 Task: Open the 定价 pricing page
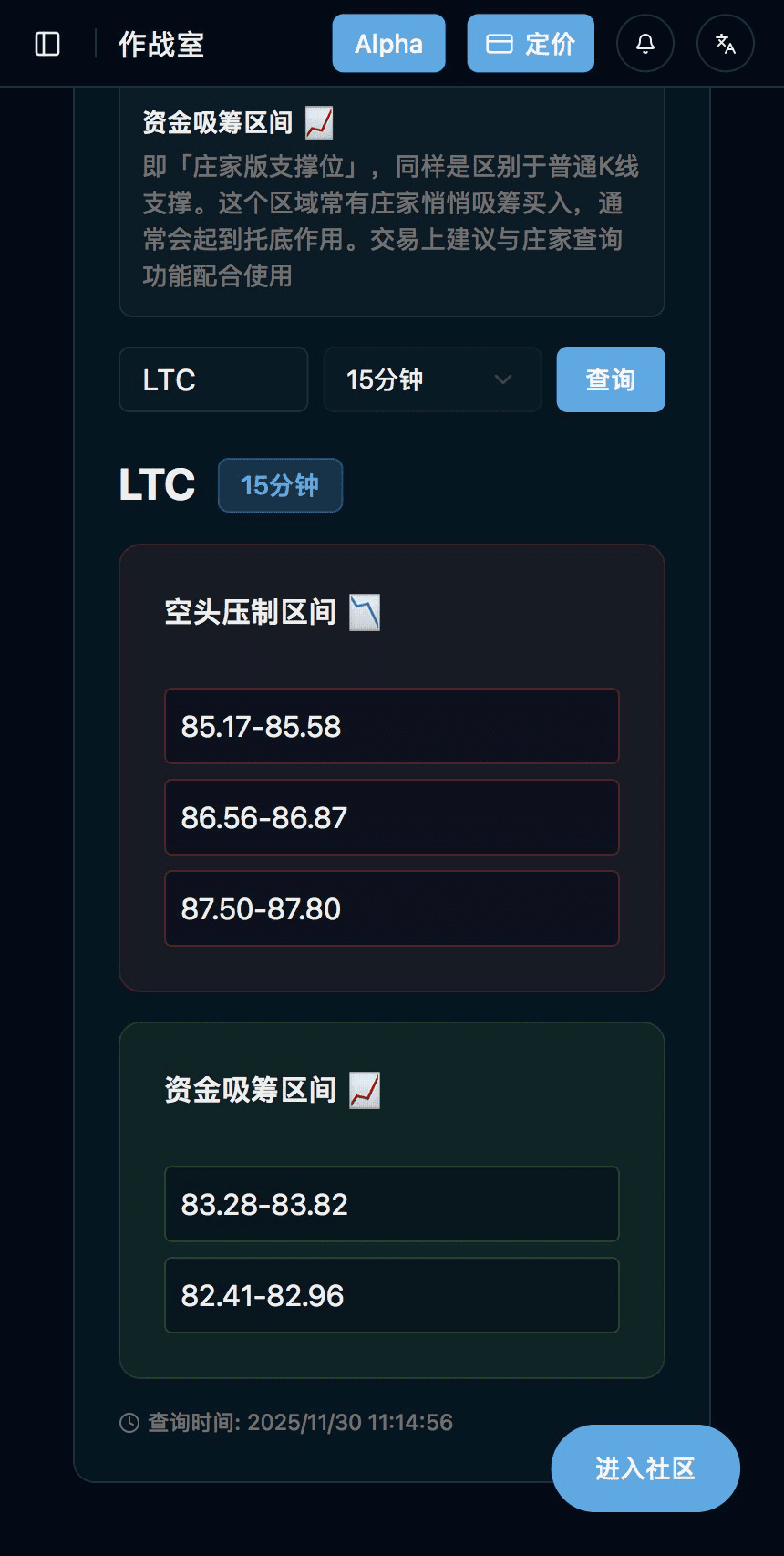tap(531, 44)
